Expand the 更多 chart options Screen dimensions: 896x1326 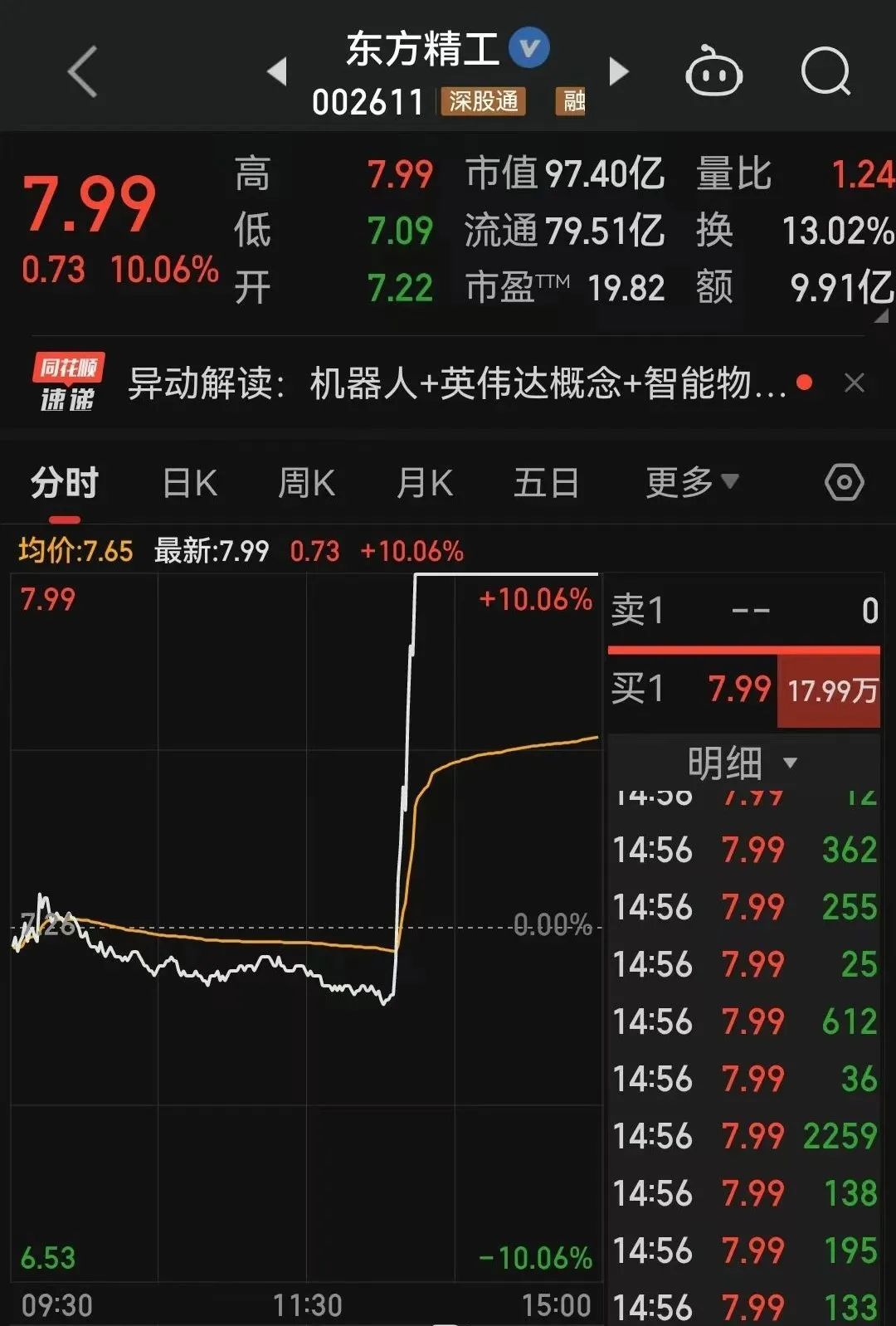692,483
